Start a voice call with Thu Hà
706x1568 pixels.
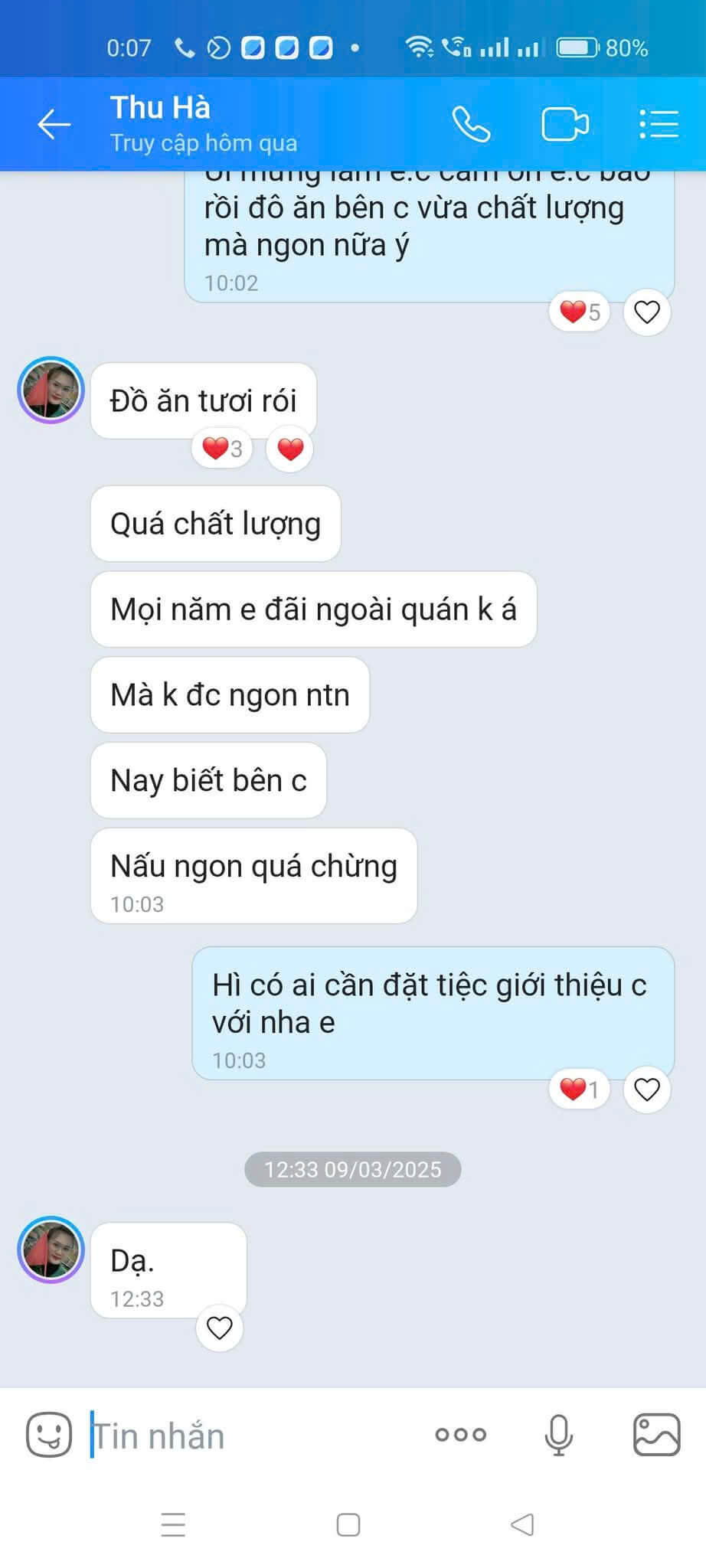coord(471,124)
